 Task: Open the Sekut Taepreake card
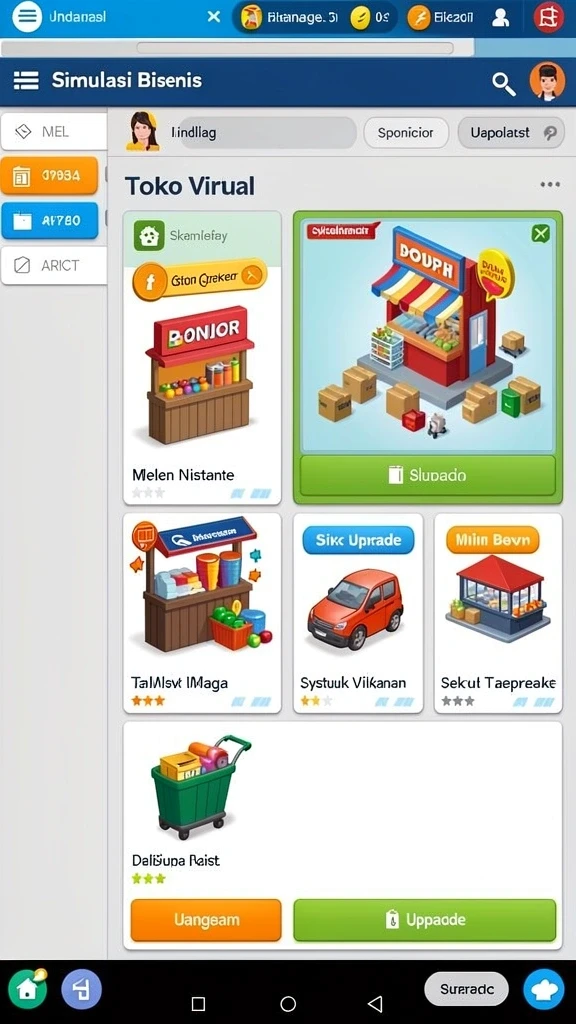pos(498,613)
